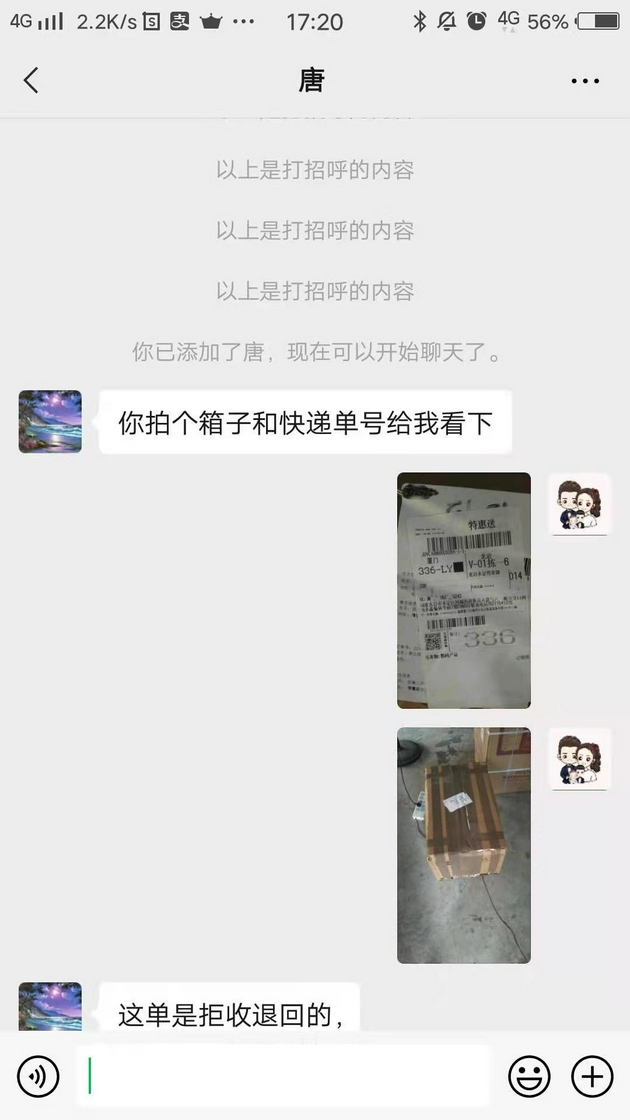Open my profile from the couple avatar
The height and width of the screenshot is (1120, 630).
[x=579, y=504]
